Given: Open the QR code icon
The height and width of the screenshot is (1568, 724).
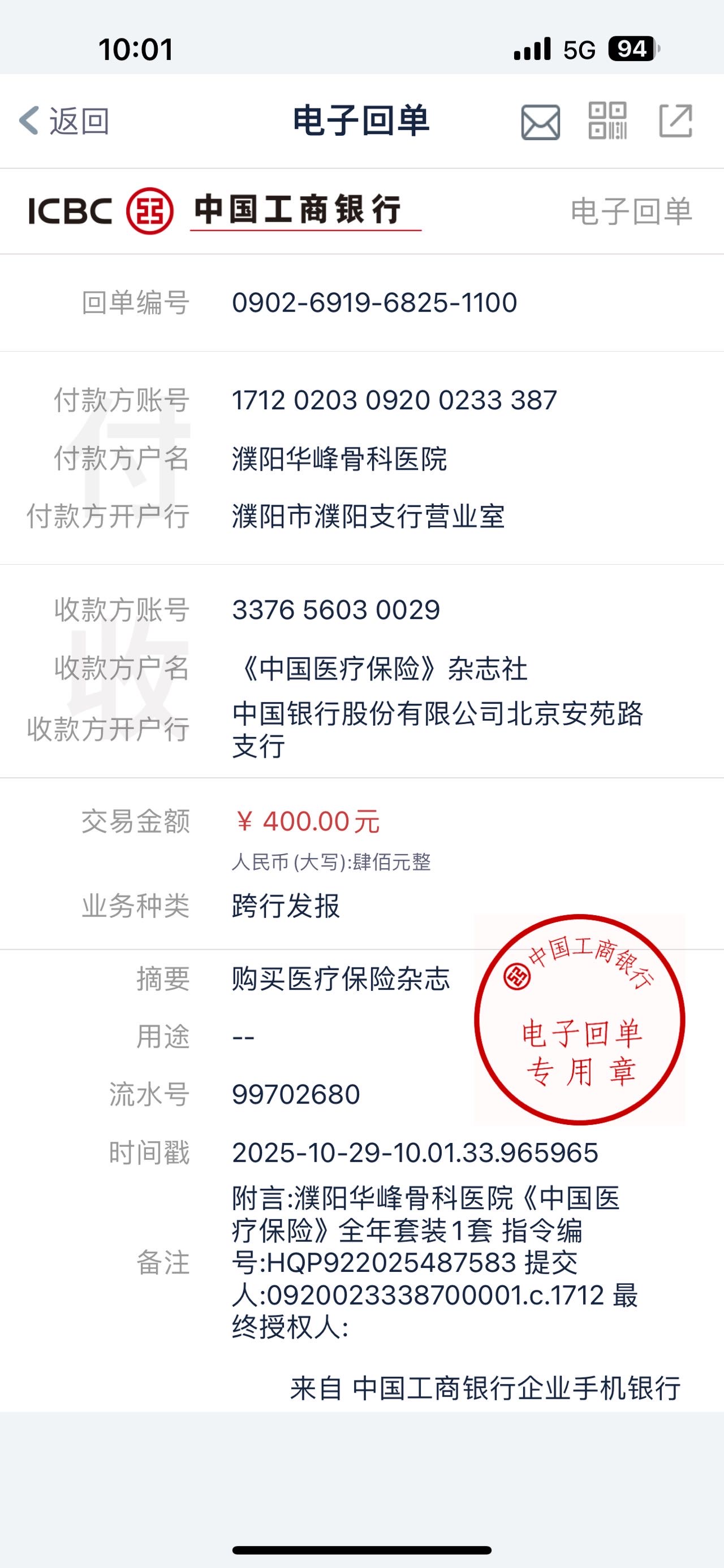Looking at the screenshot, I should 607,120.
